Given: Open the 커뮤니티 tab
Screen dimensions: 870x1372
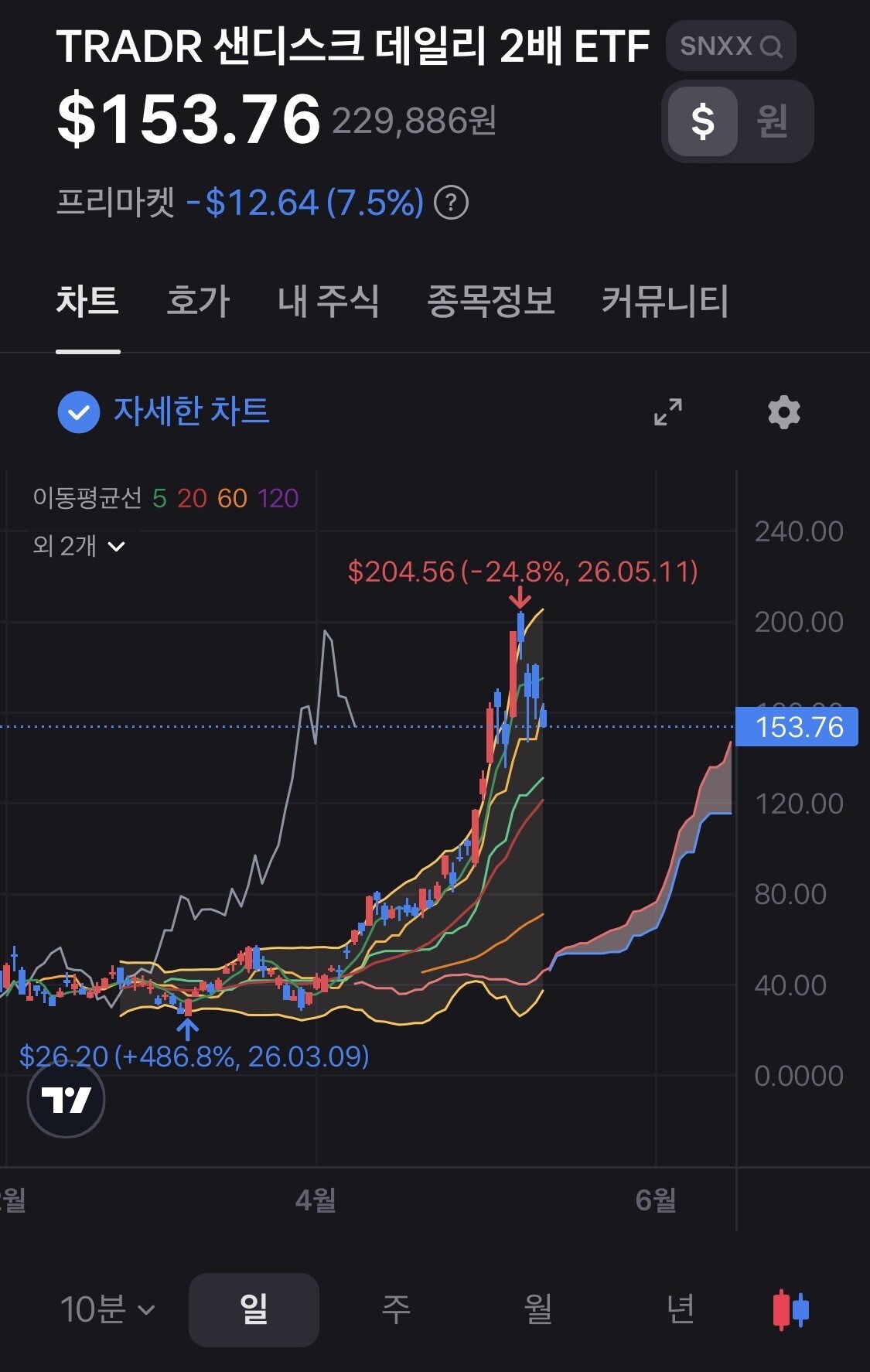Looking at the screenshot, I should tap(665, 301).
